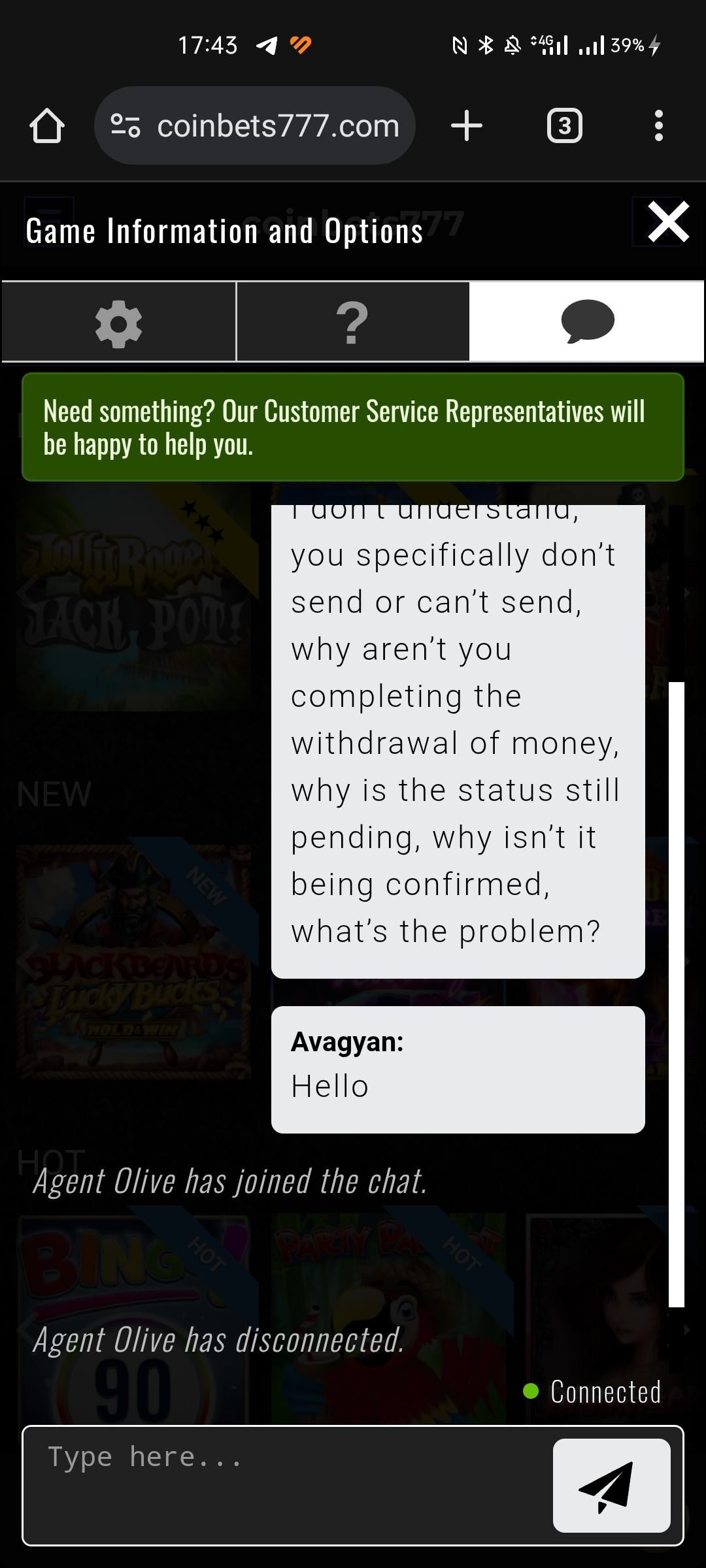Open the browser overflow menu

pos(658,125)
